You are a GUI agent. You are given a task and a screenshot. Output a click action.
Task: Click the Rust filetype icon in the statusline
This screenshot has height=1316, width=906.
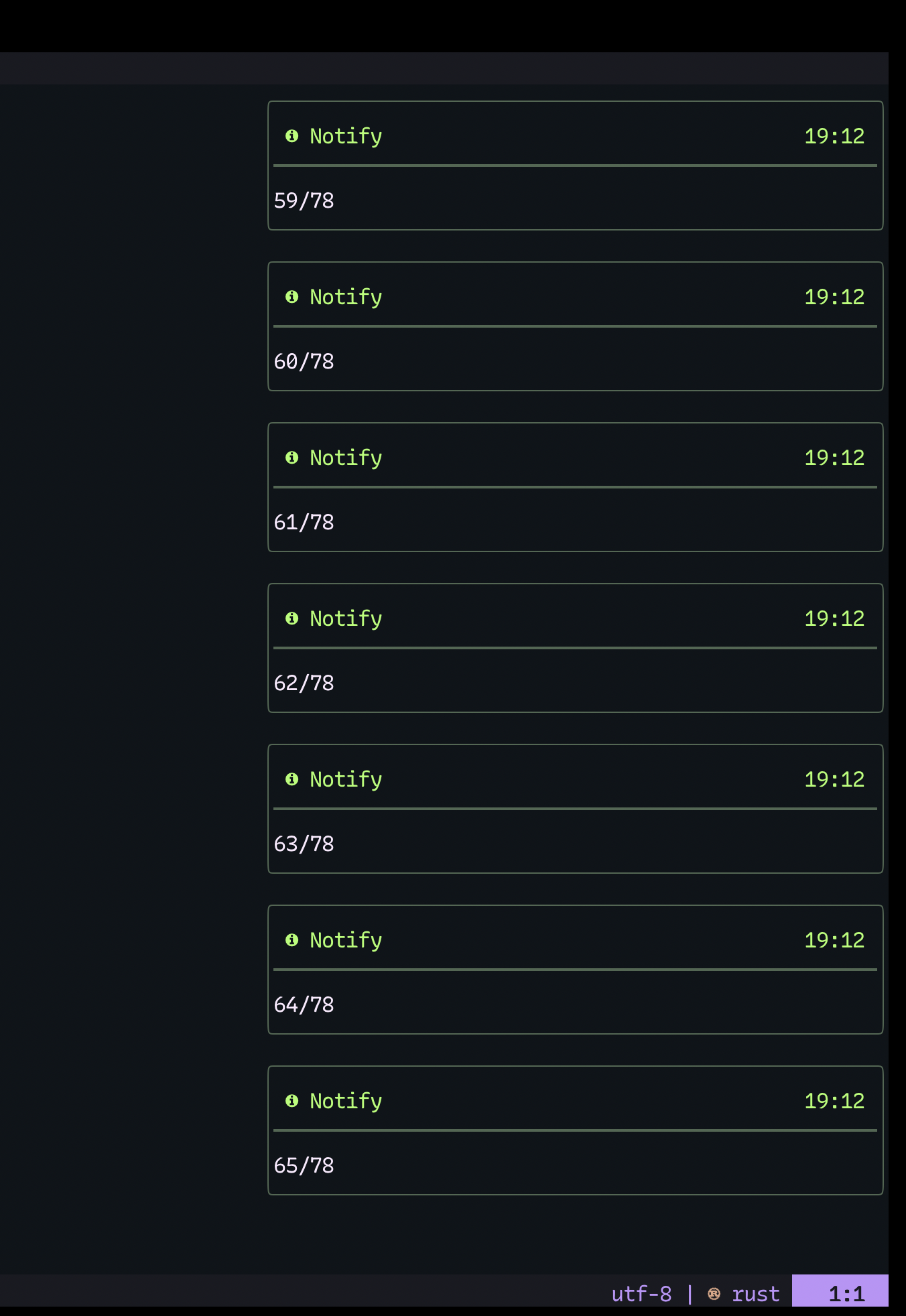point(714,1293)
